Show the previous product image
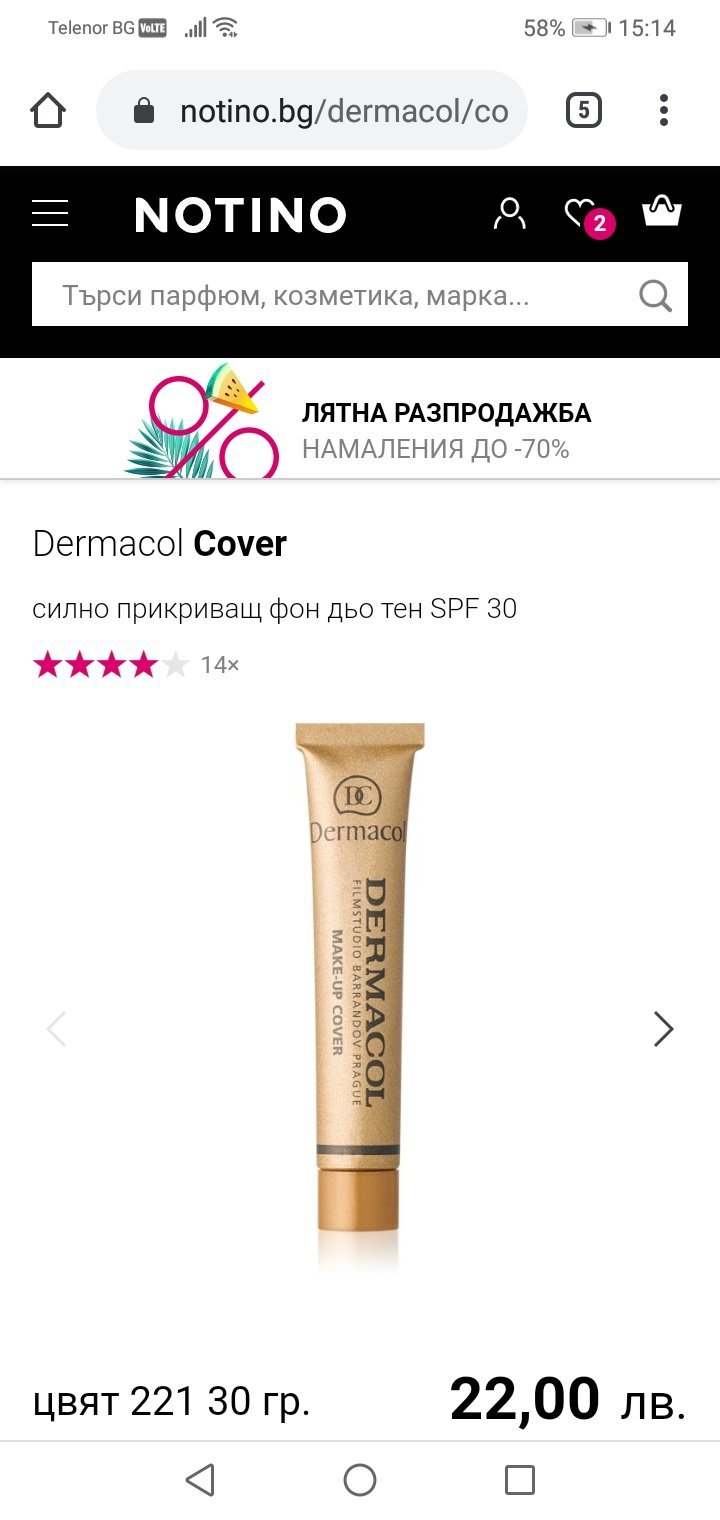720x1520 pixels. tap(56, 1029)
